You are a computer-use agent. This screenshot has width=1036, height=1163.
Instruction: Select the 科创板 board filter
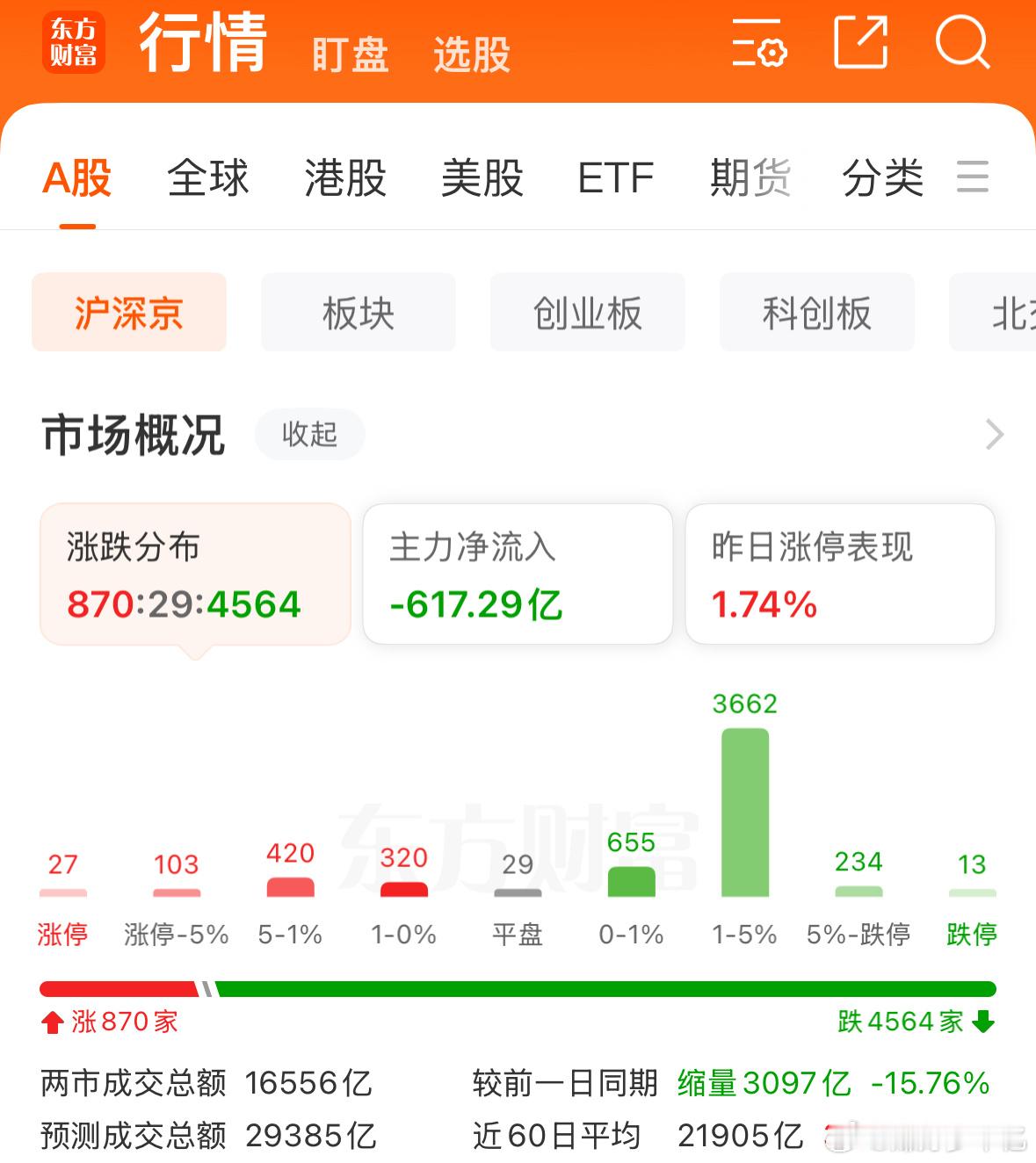815,313
